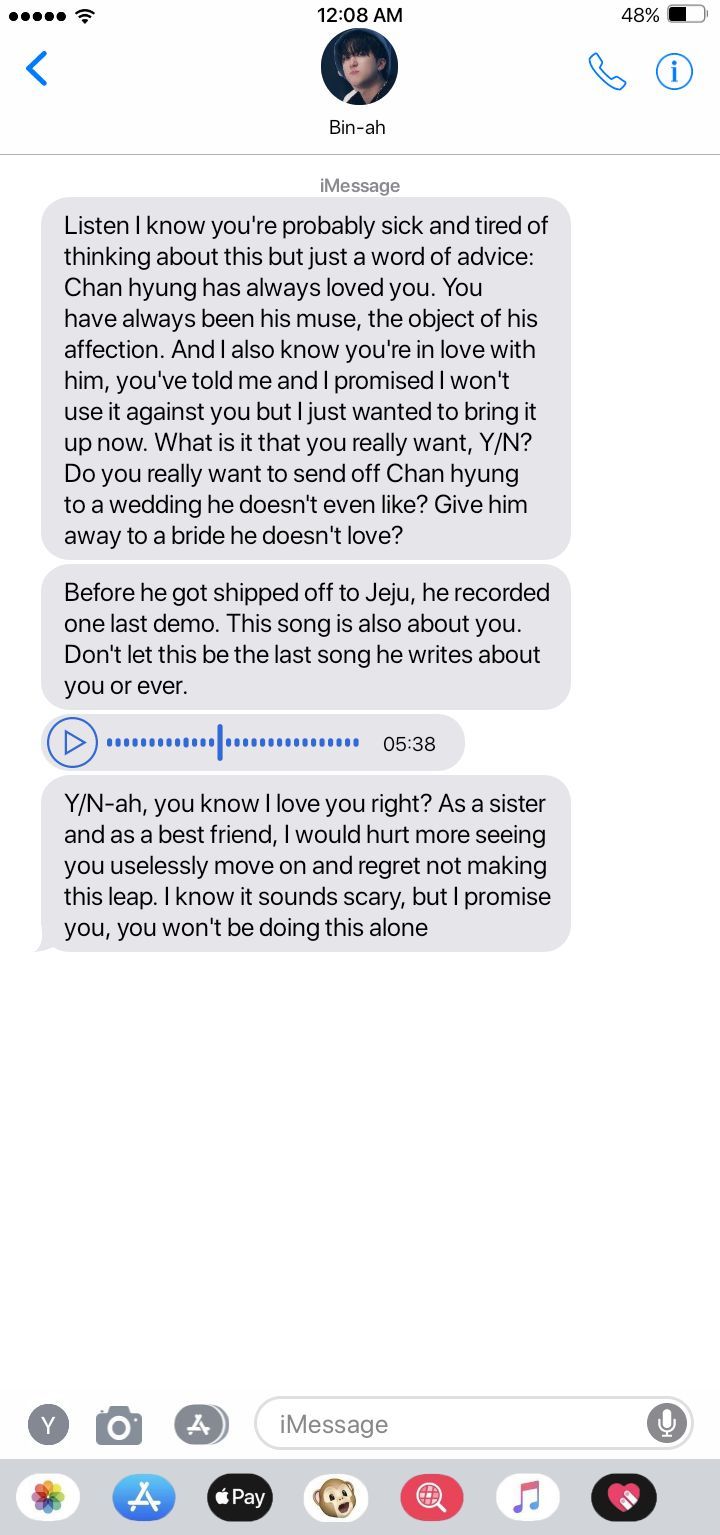720x1535 pixels.
Task: Record a voice message with the microphone
Action: click(666, 1423)
